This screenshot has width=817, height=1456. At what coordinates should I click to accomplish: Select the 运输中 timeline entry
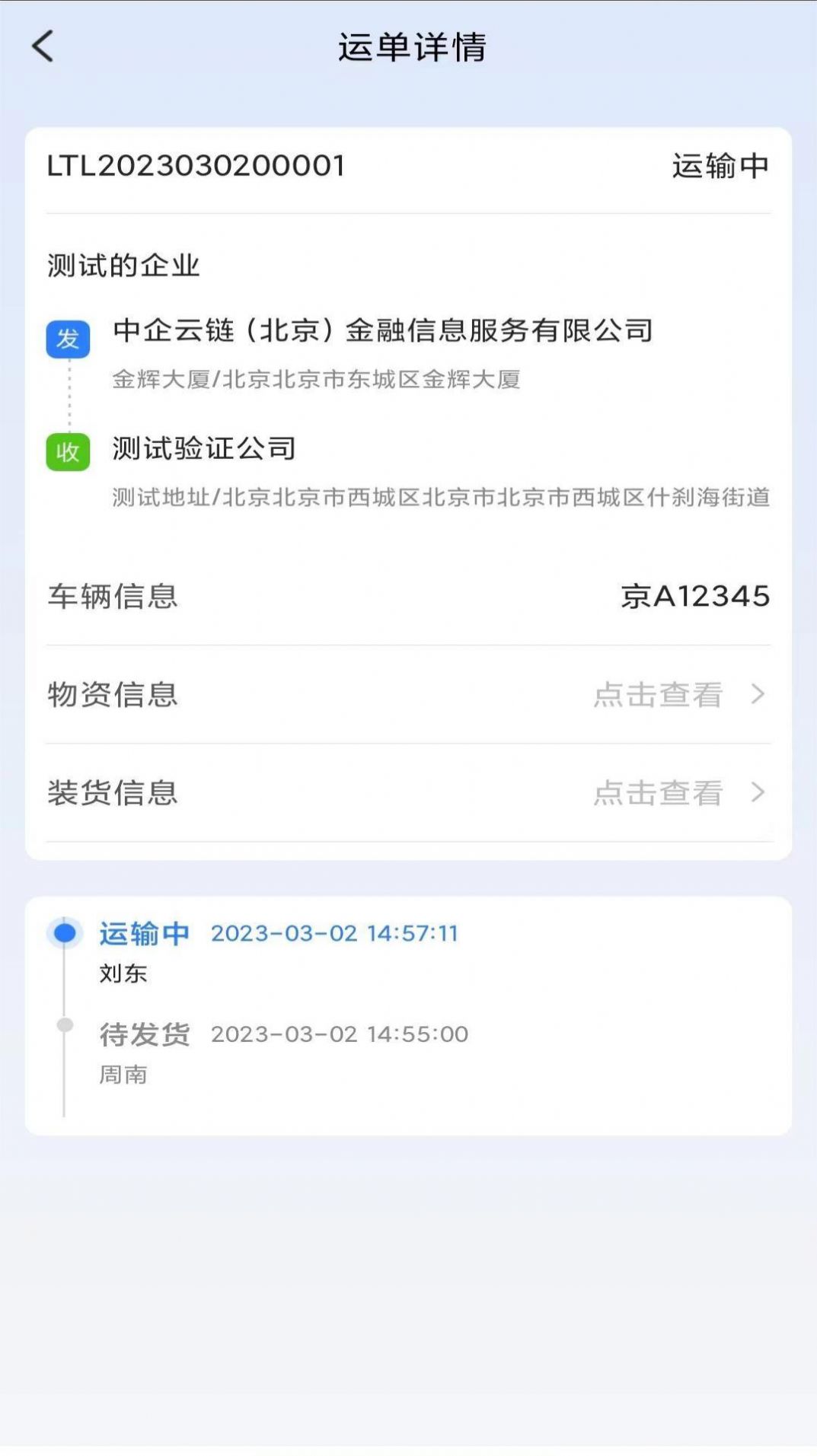click(x=145, y=932)
